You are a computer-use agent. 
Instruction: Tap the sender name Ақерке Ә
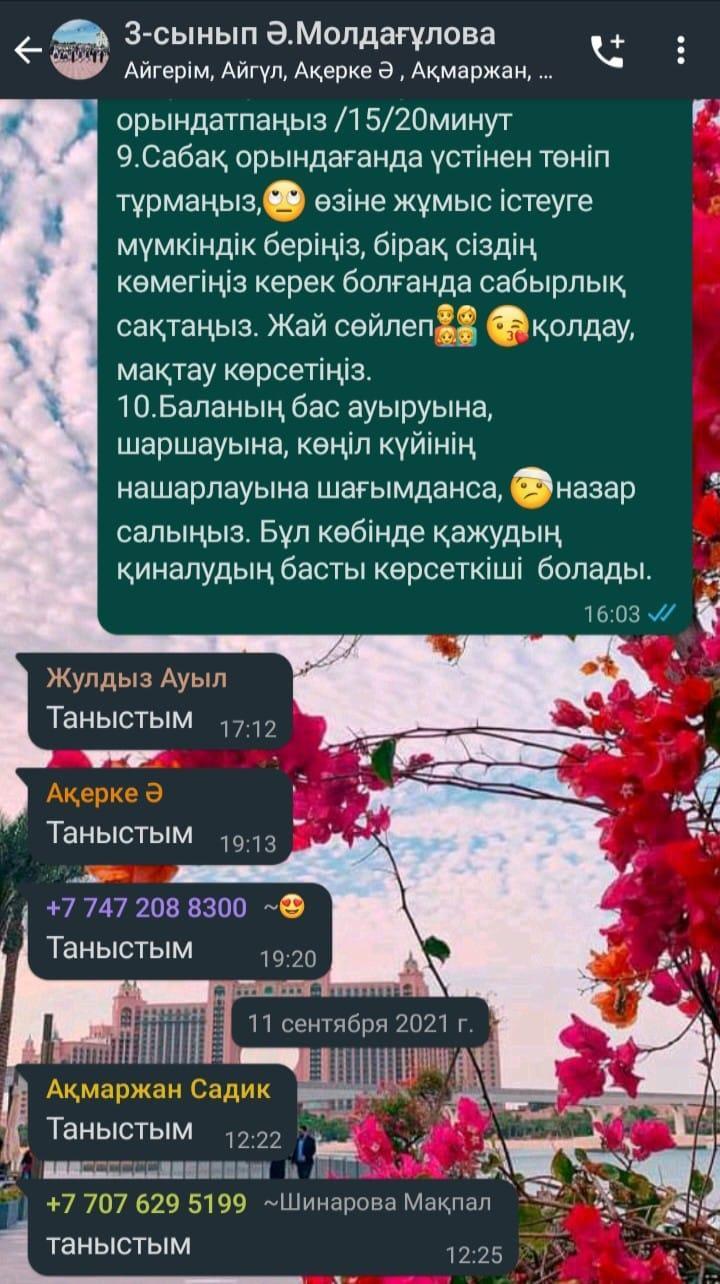click(x=104, y=794)
